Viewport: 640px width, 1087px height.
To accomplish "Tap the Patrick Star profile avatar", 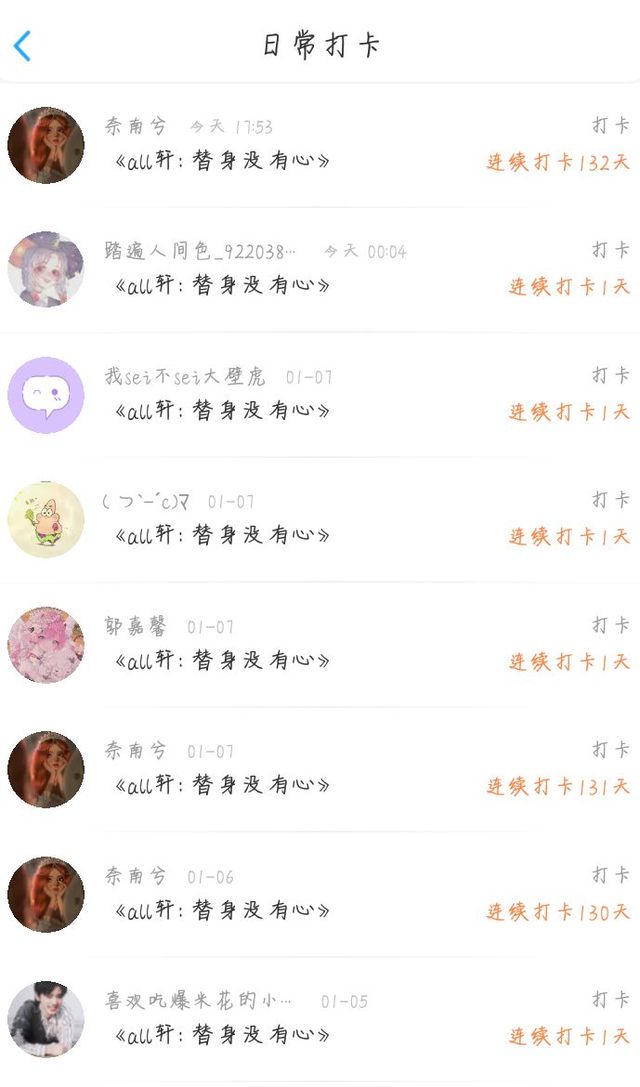I will pos(46,519).
